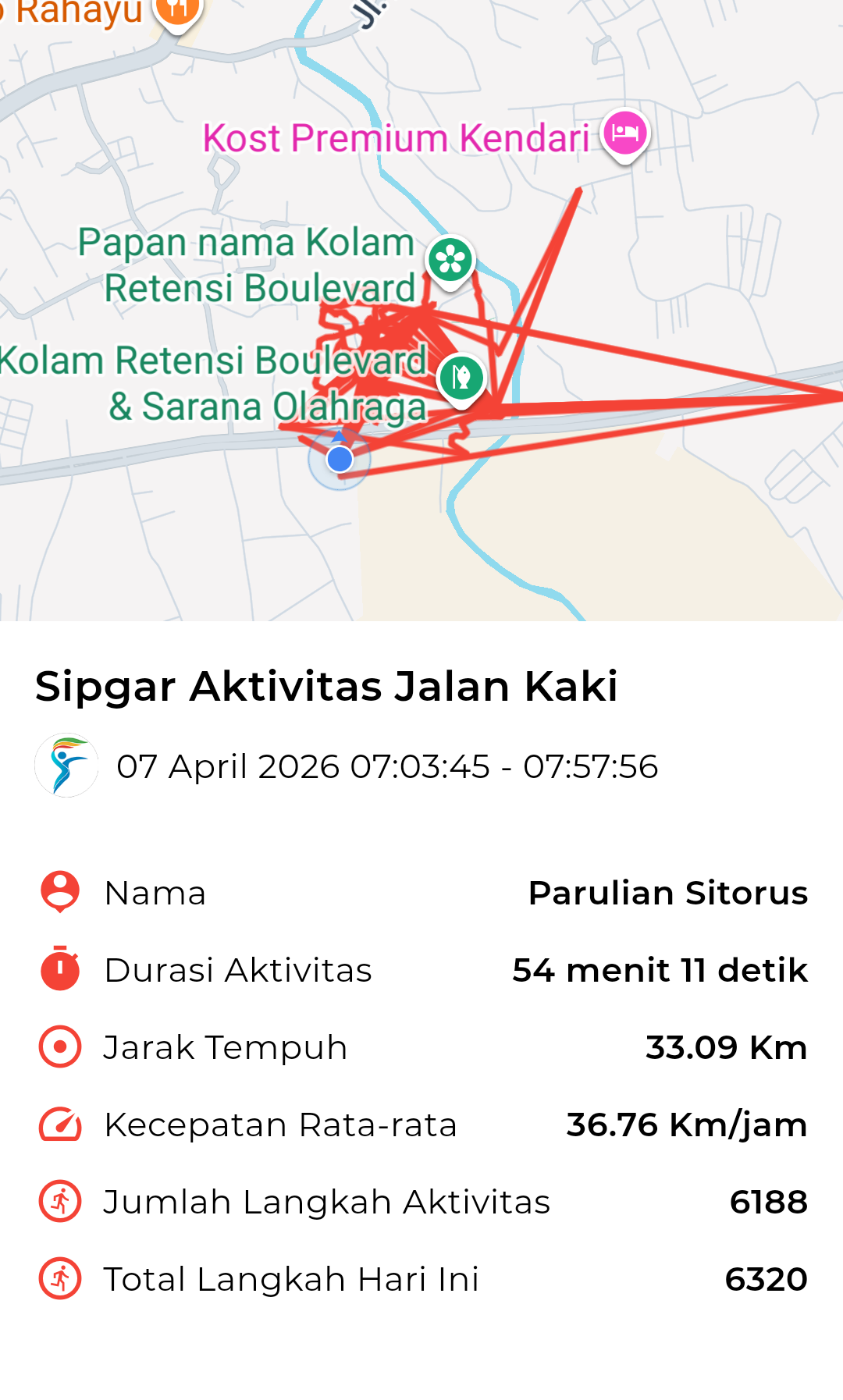Open the Kost Premium Kendari lodging pin
Screen dimensions: 843x1400
(x=625, y=133)
